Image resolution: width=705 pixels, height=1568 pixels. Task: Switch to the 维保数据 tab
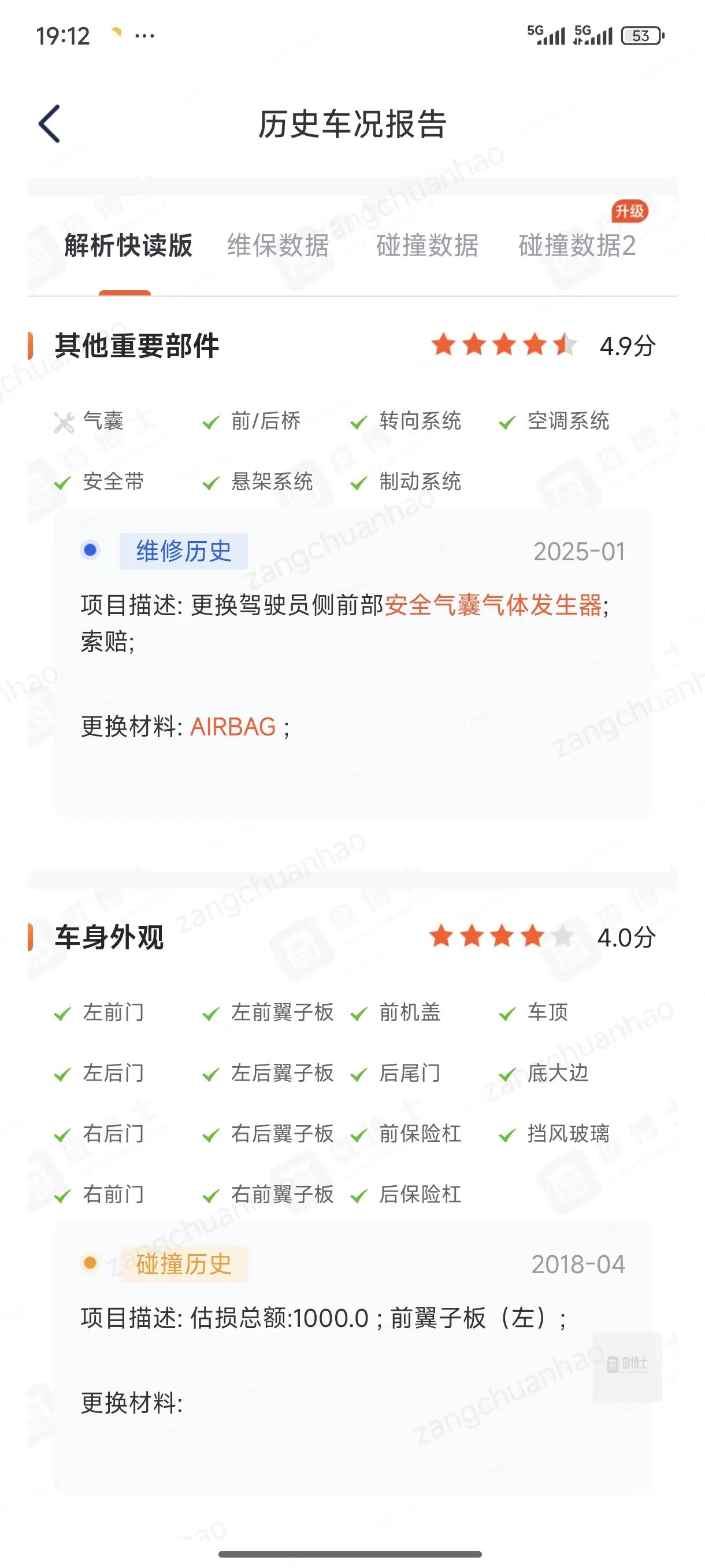pos(278,246)
